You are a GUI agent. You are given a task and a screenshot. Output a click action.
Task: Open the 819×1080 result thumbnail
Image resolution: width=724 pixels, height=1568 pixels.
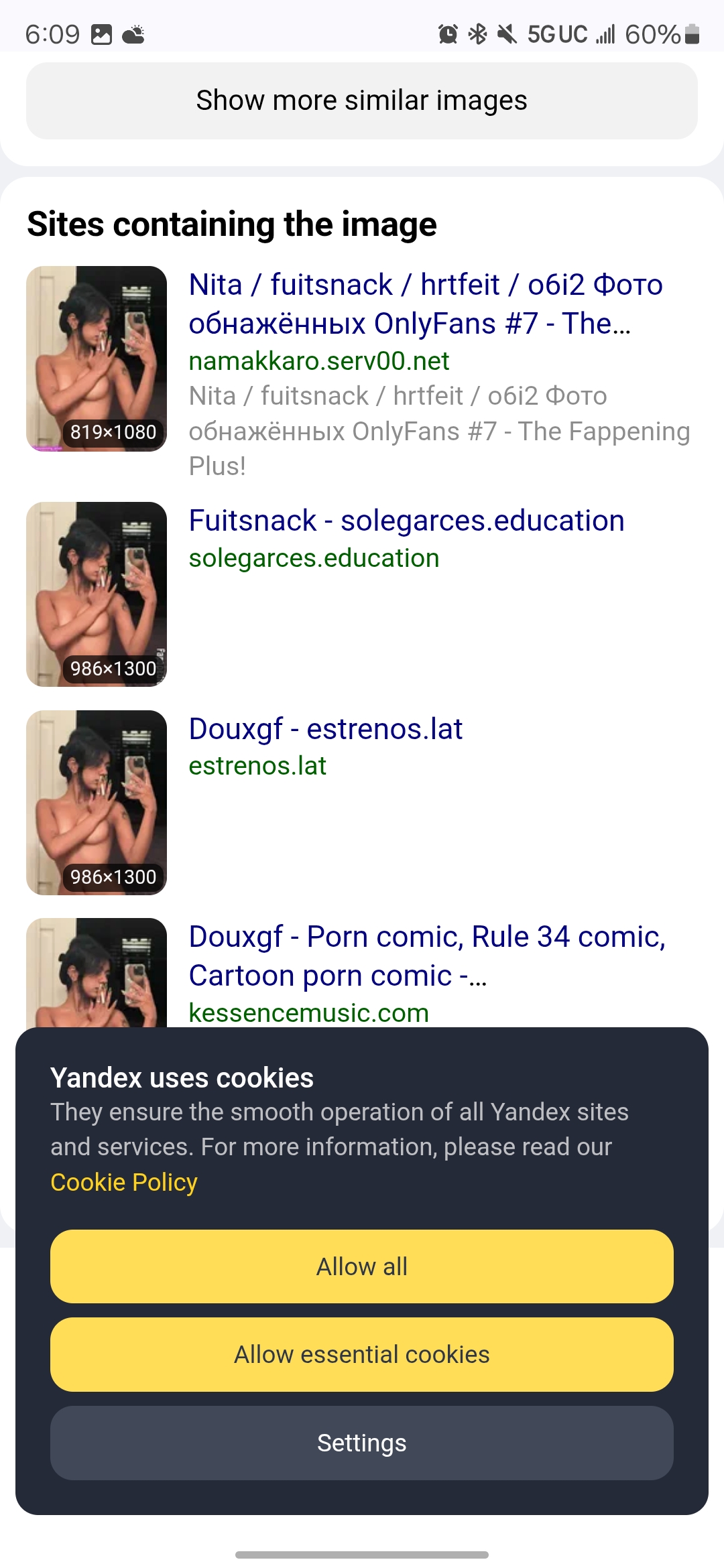coord(97,358)
